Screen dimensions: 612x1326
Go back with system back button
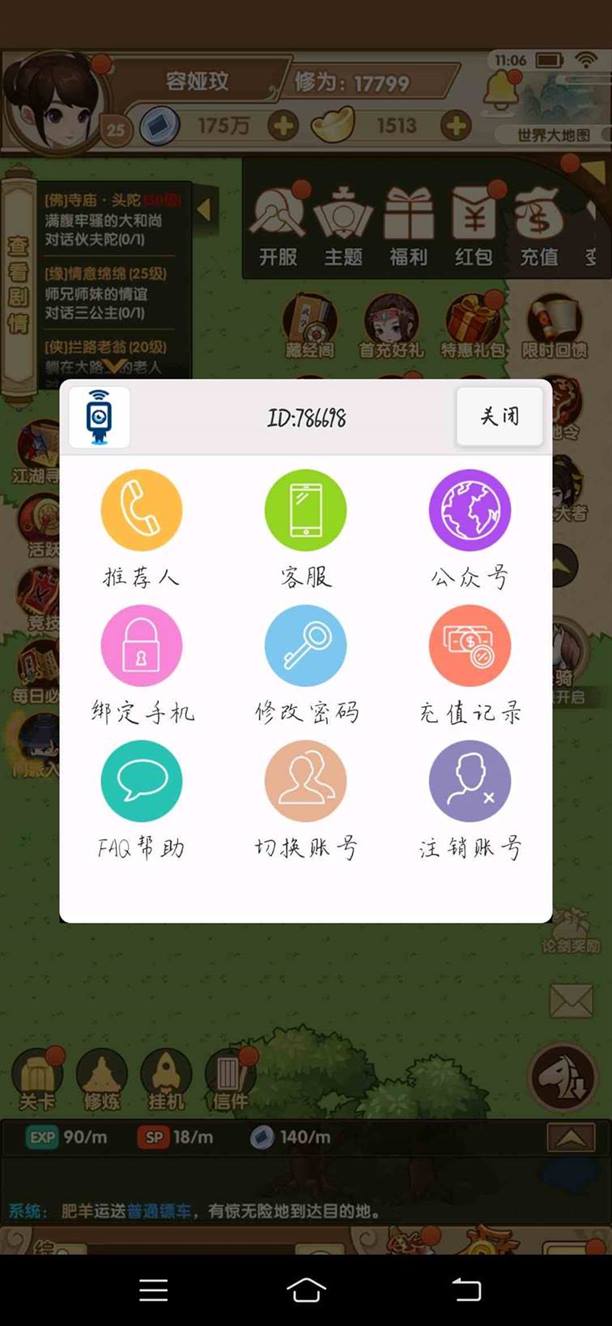(x=466, y=1290)
